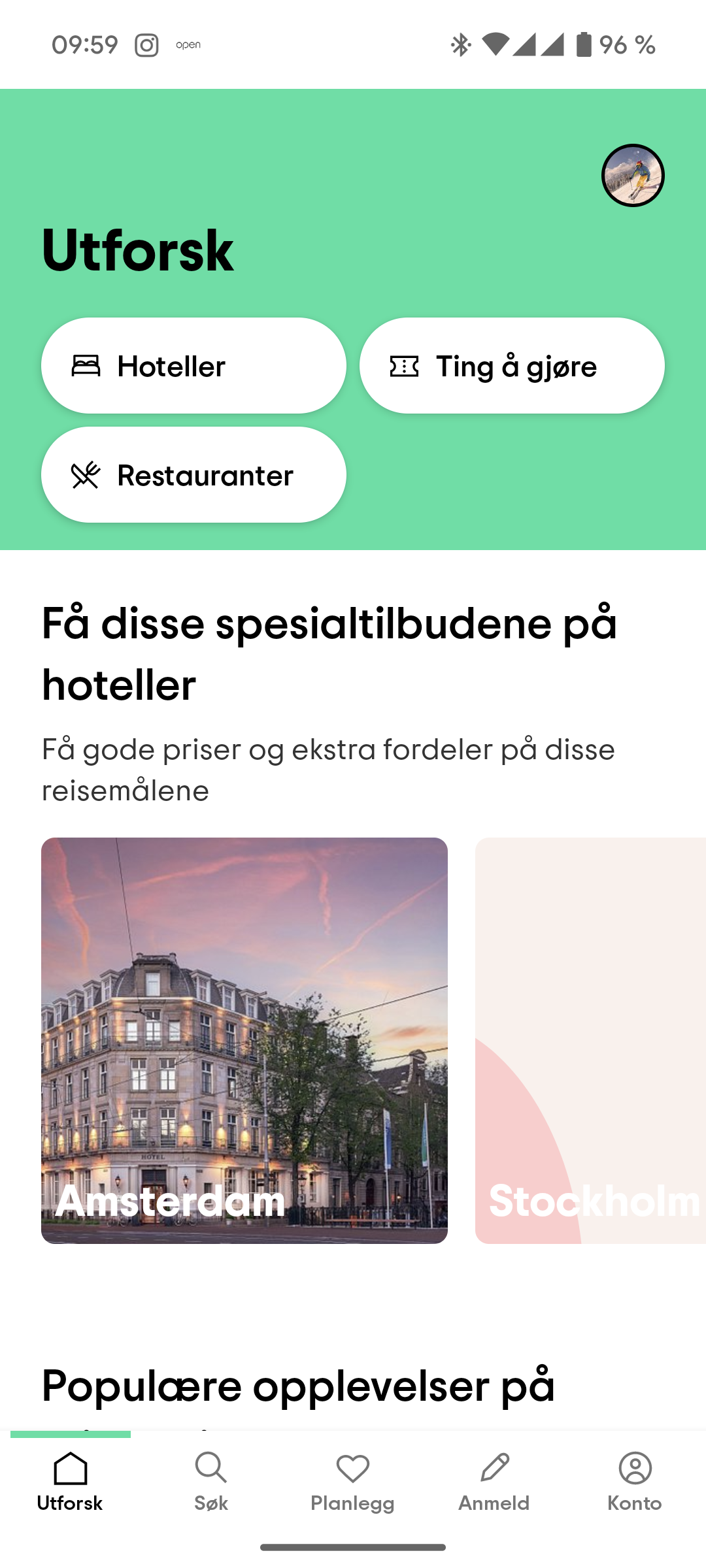Viewport: 706px width, 1568px height.
Task: Open the profile avatar picture
Action: point(633,176)
